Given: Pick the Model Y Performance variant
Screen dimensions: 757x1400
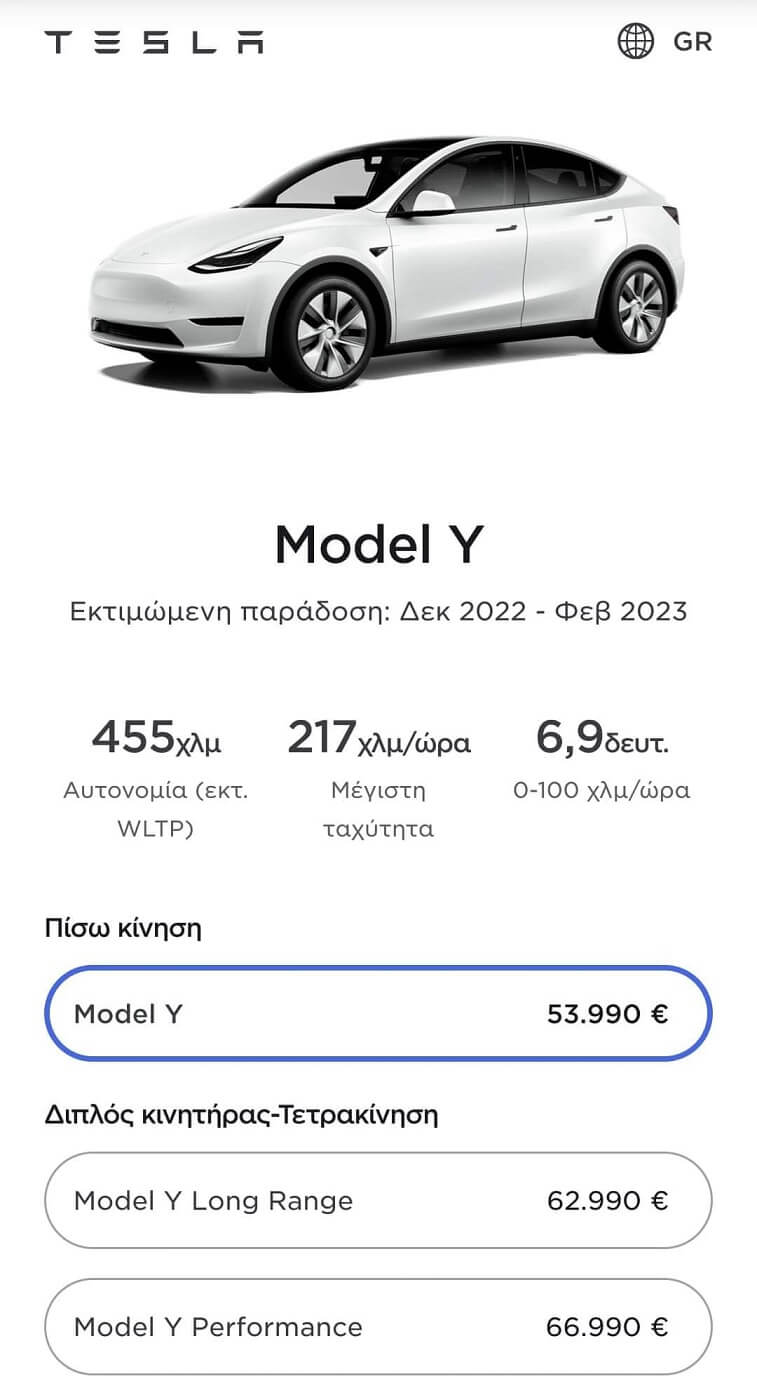Looking at the screenshot, I should 378,1327.
